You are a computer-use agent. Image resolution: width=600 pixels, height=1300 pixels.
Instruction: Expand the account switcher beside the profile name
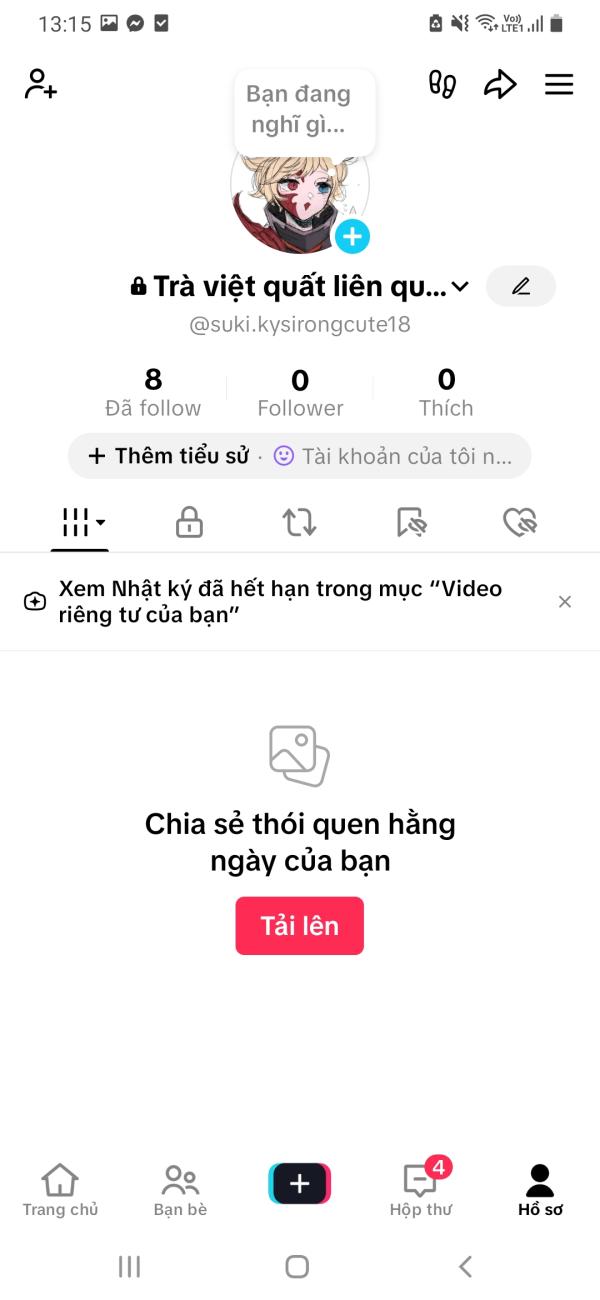pyautogui.click(x=460, y=287)
